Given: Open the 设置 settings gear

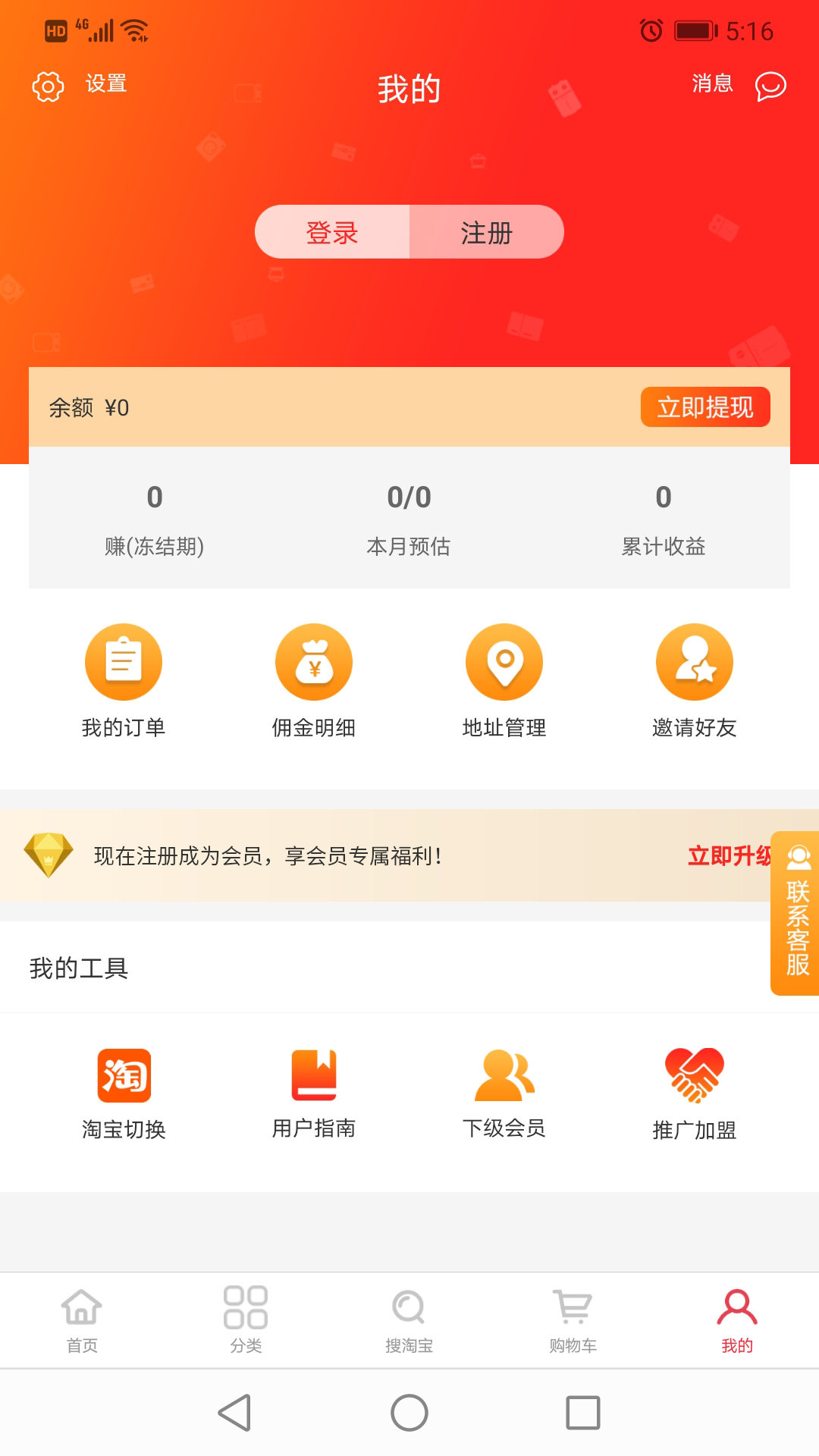Looking at the screenshot, I should pos(49,86).
